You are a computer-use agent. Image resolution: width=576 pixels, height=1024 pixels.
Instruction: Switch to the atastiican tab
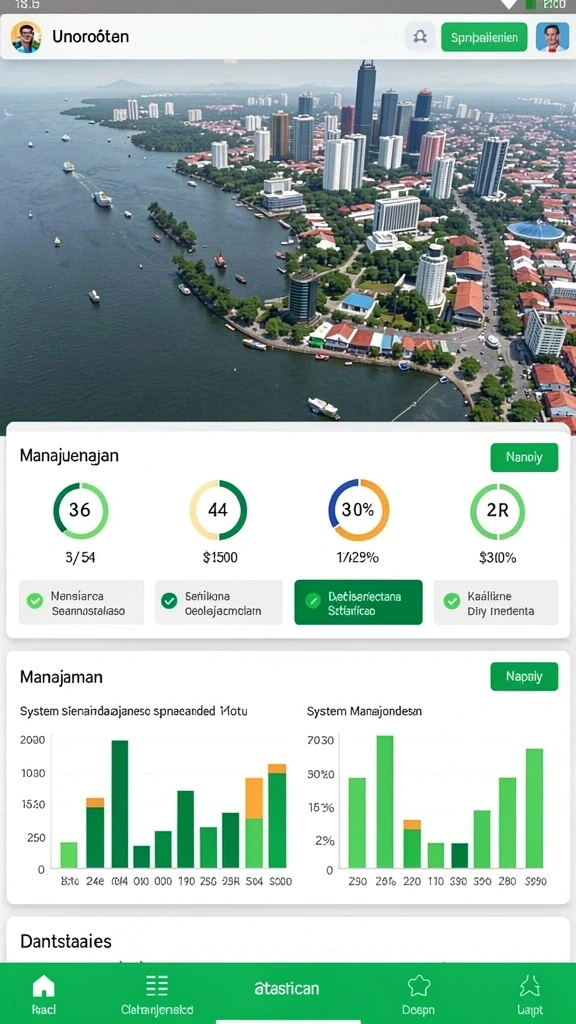[287, 988]
